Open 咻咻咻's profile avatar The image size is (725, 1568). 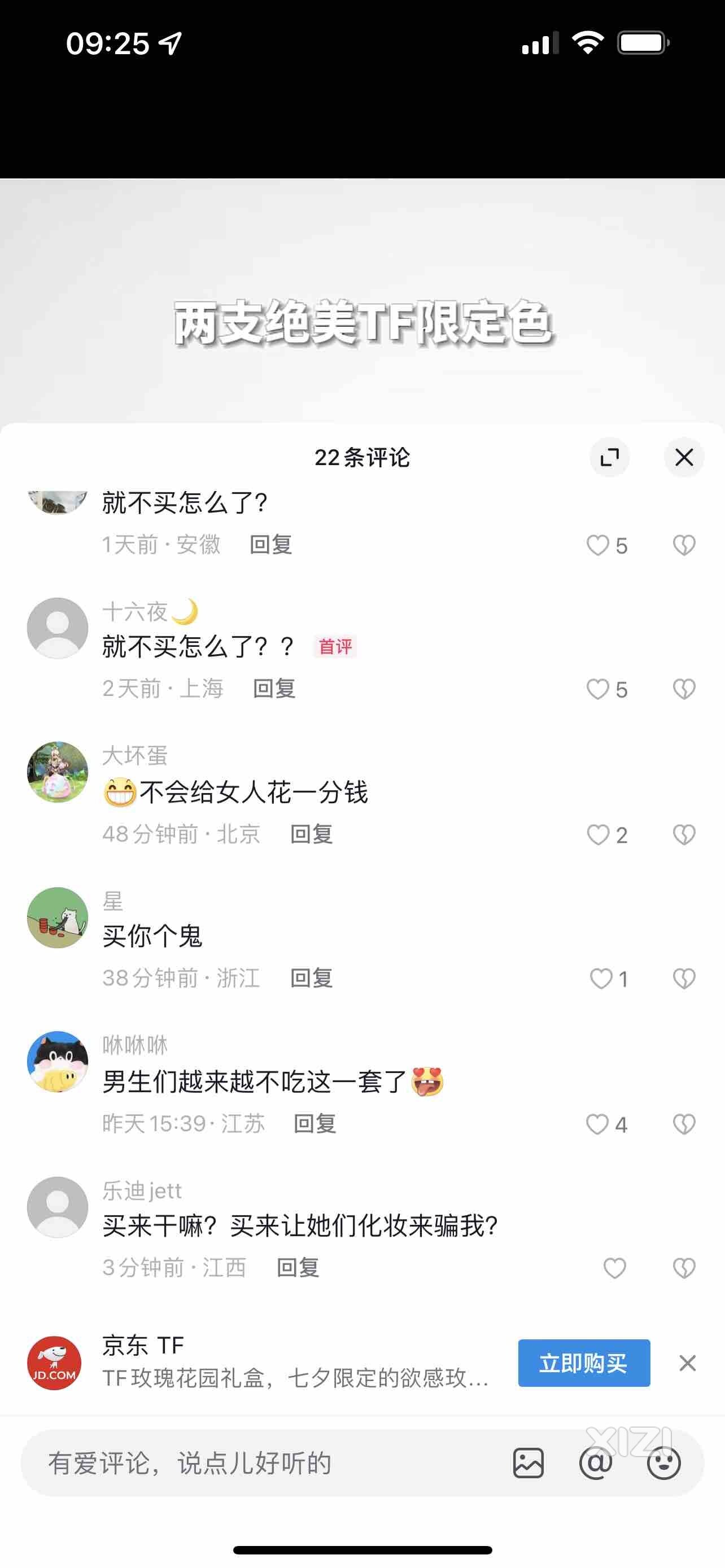[58, 1062]
